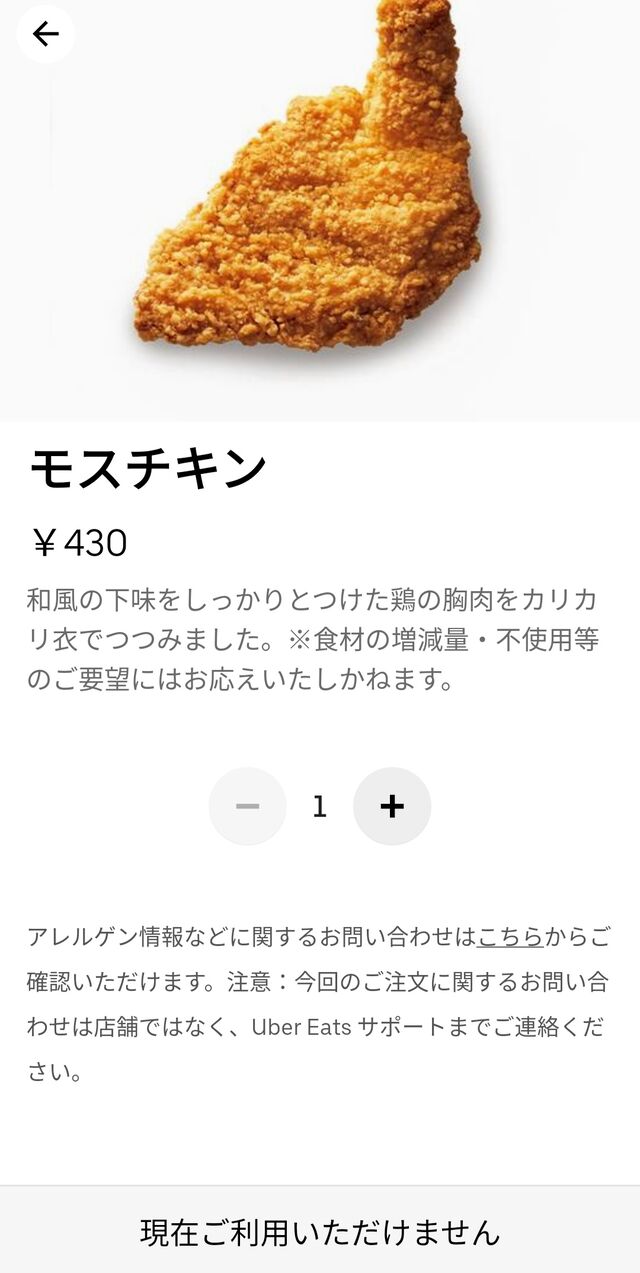Tap the 現在ご利用いただけません button
This screenshot has width=640, height=1273.
tap(320, 1231)
